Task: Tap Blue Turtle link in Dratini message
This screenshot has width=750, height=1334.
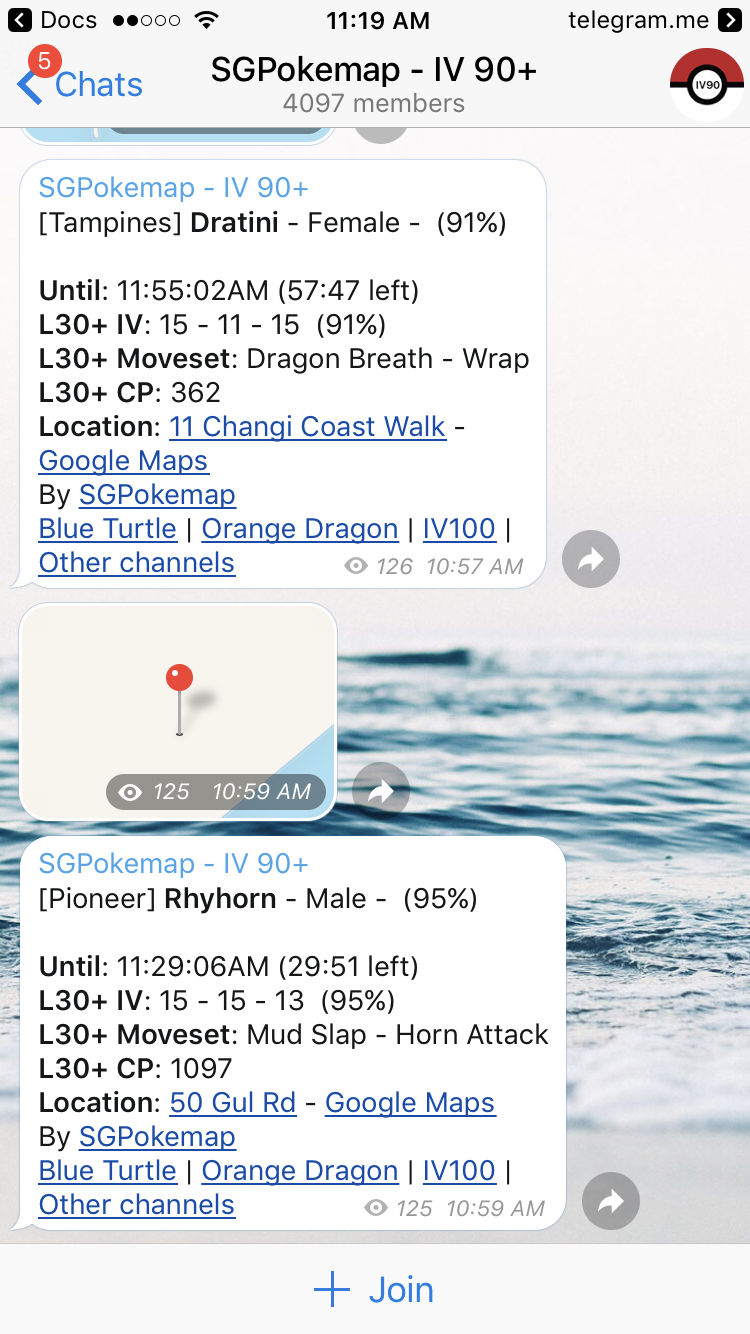Action: click(x=107, y=529)
